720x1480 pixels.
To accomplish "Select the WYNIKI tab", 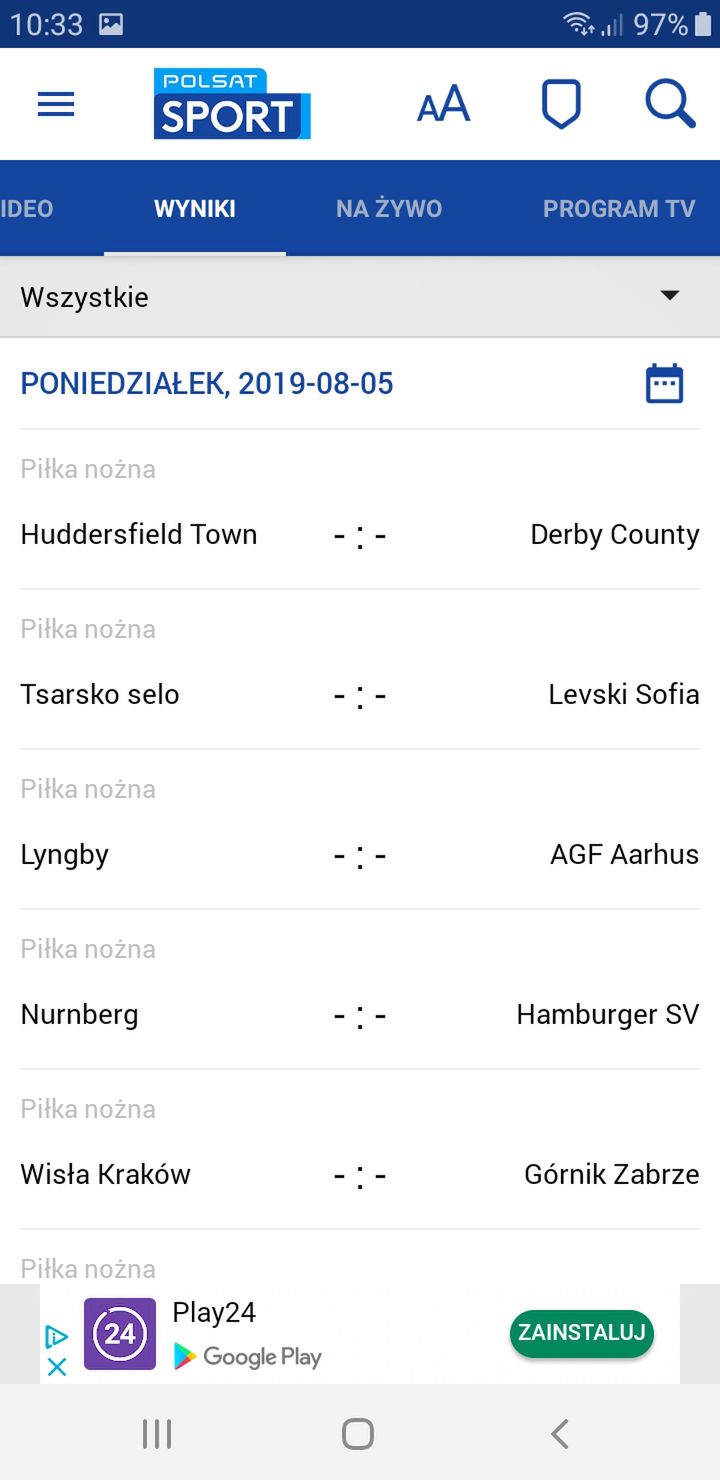I will (x=195, y=208).
